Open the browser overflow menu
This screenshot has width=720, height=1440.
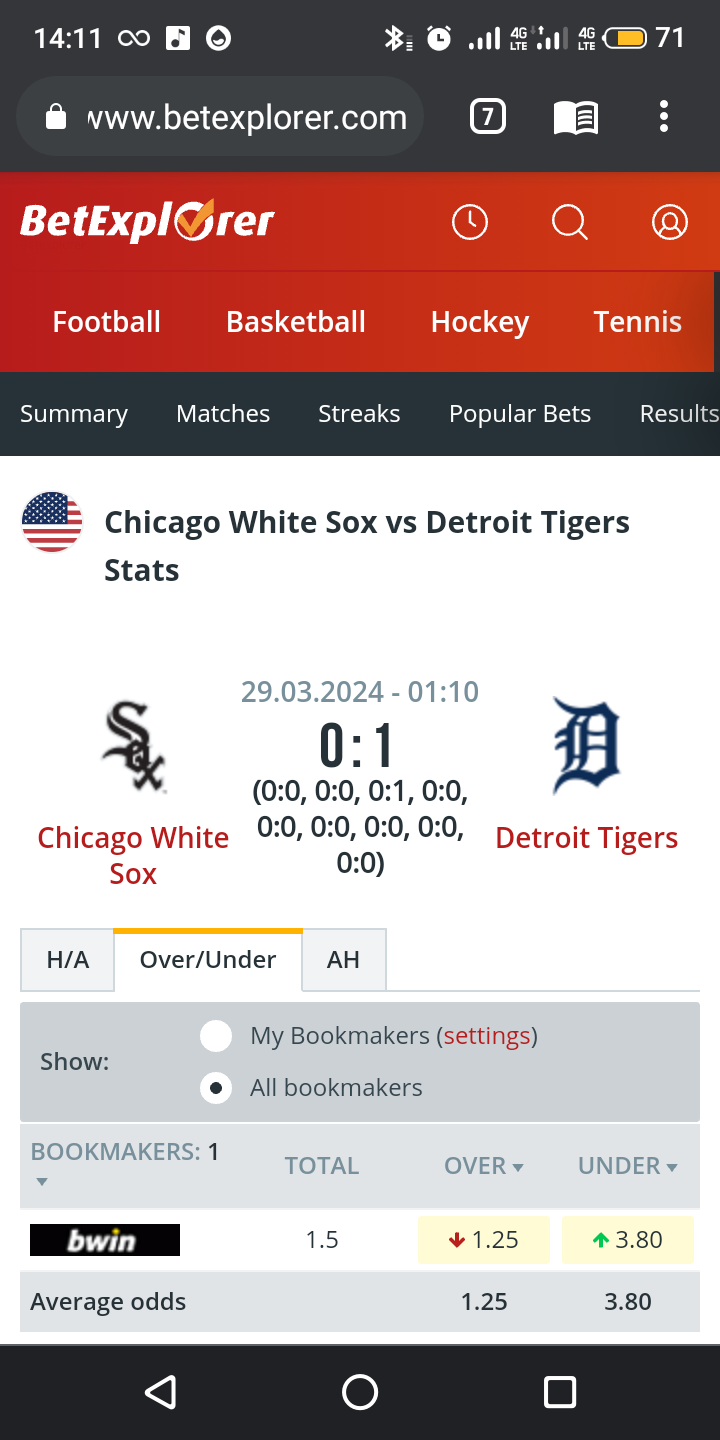click(664, 118)
